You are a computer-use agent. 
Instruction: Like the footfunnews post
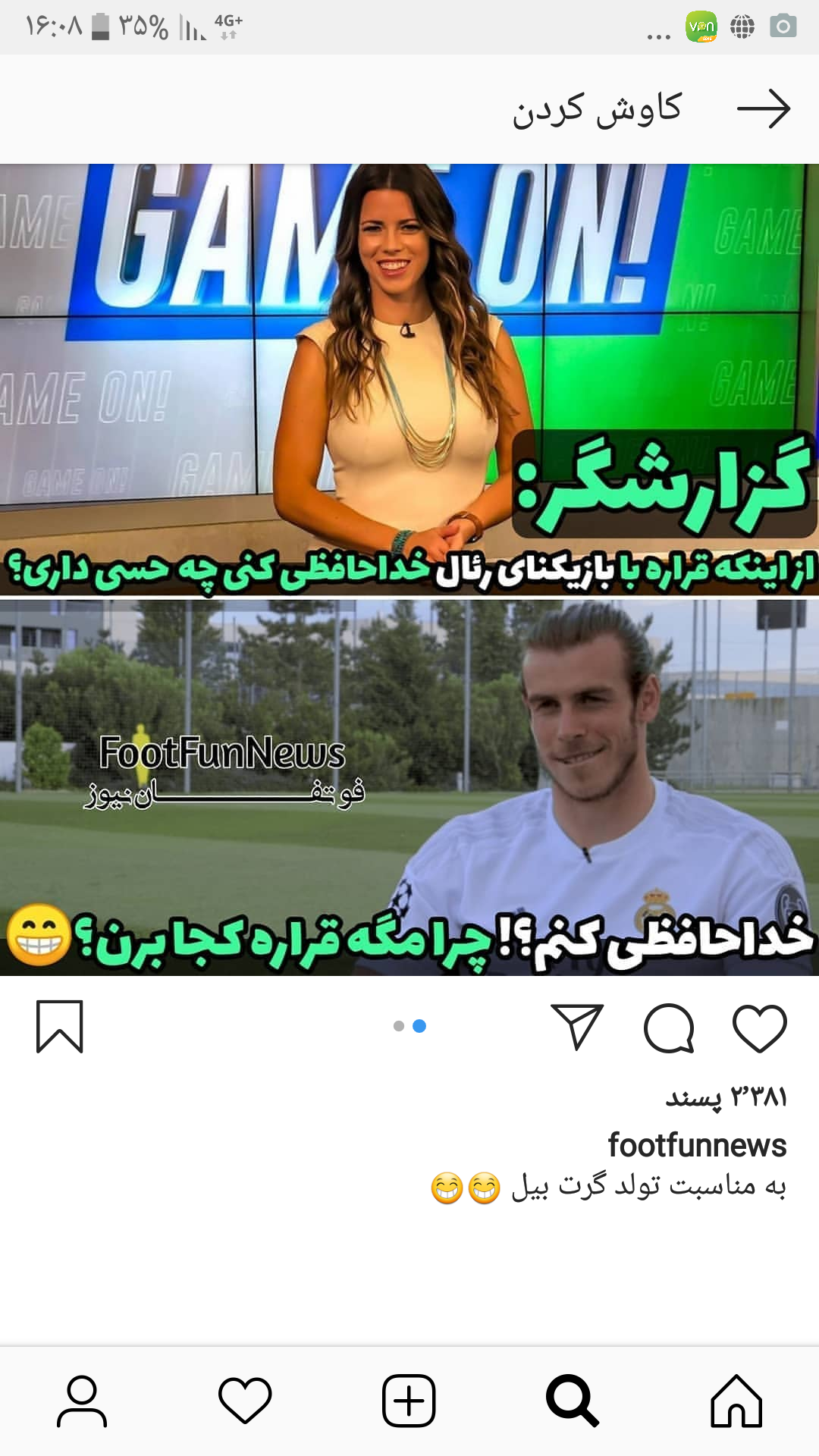coord(759,1028)
